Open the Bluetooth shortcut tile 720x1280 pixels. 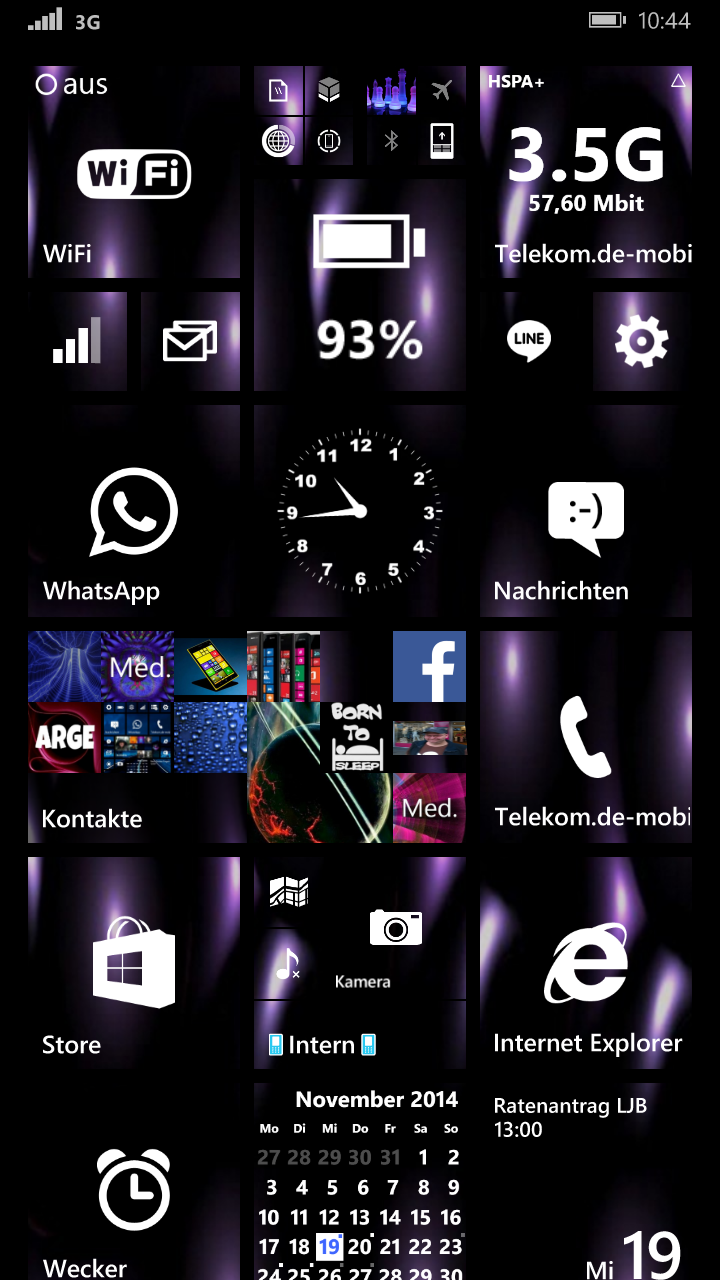click(391, 141)
